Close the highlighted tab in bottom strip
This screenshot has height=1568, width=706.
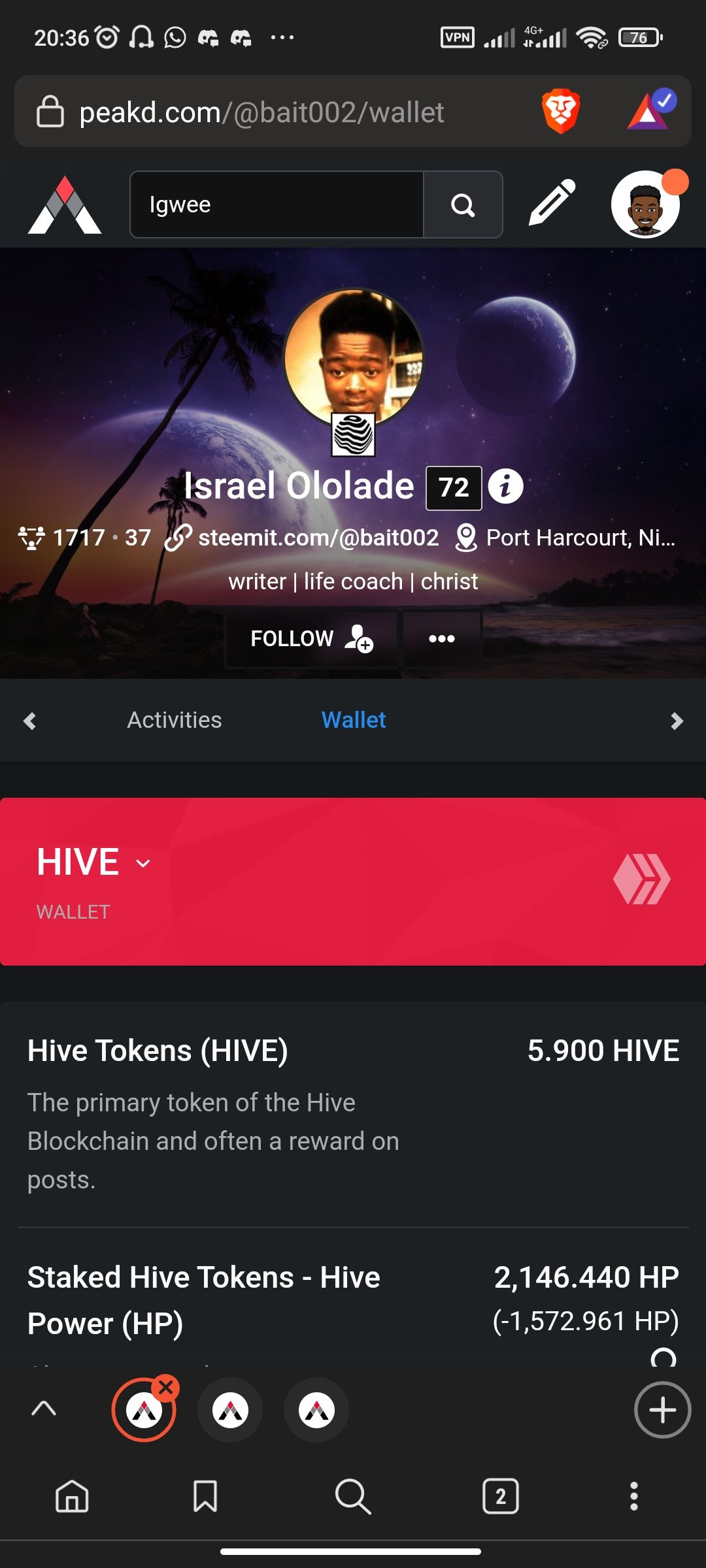click(x=166, y=1387)
